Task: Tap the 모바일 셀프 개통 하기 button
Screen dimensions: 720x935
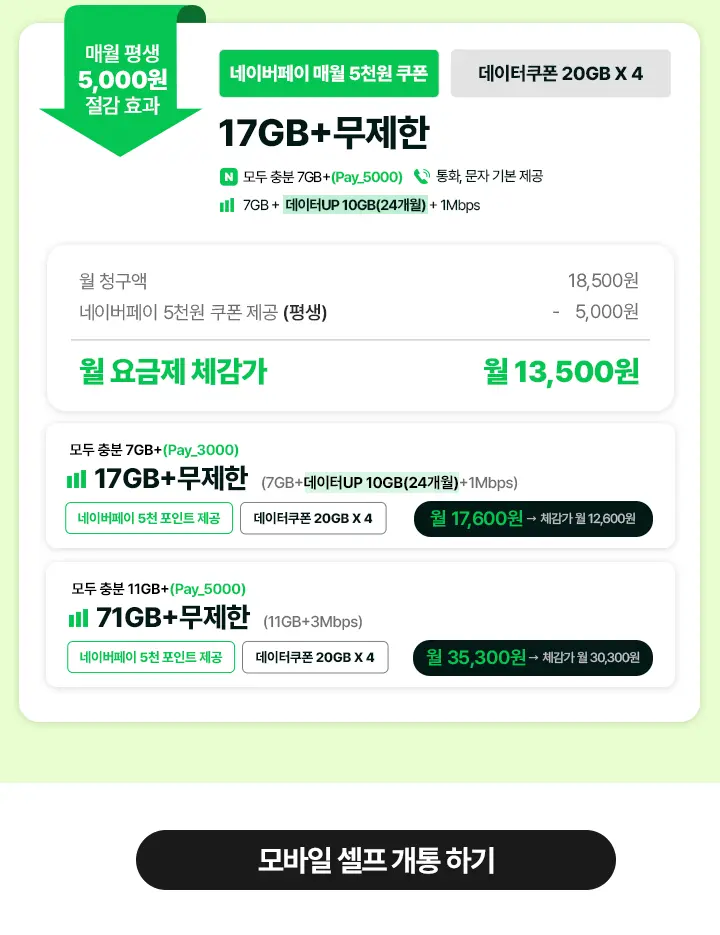Action: pos(375,860)
